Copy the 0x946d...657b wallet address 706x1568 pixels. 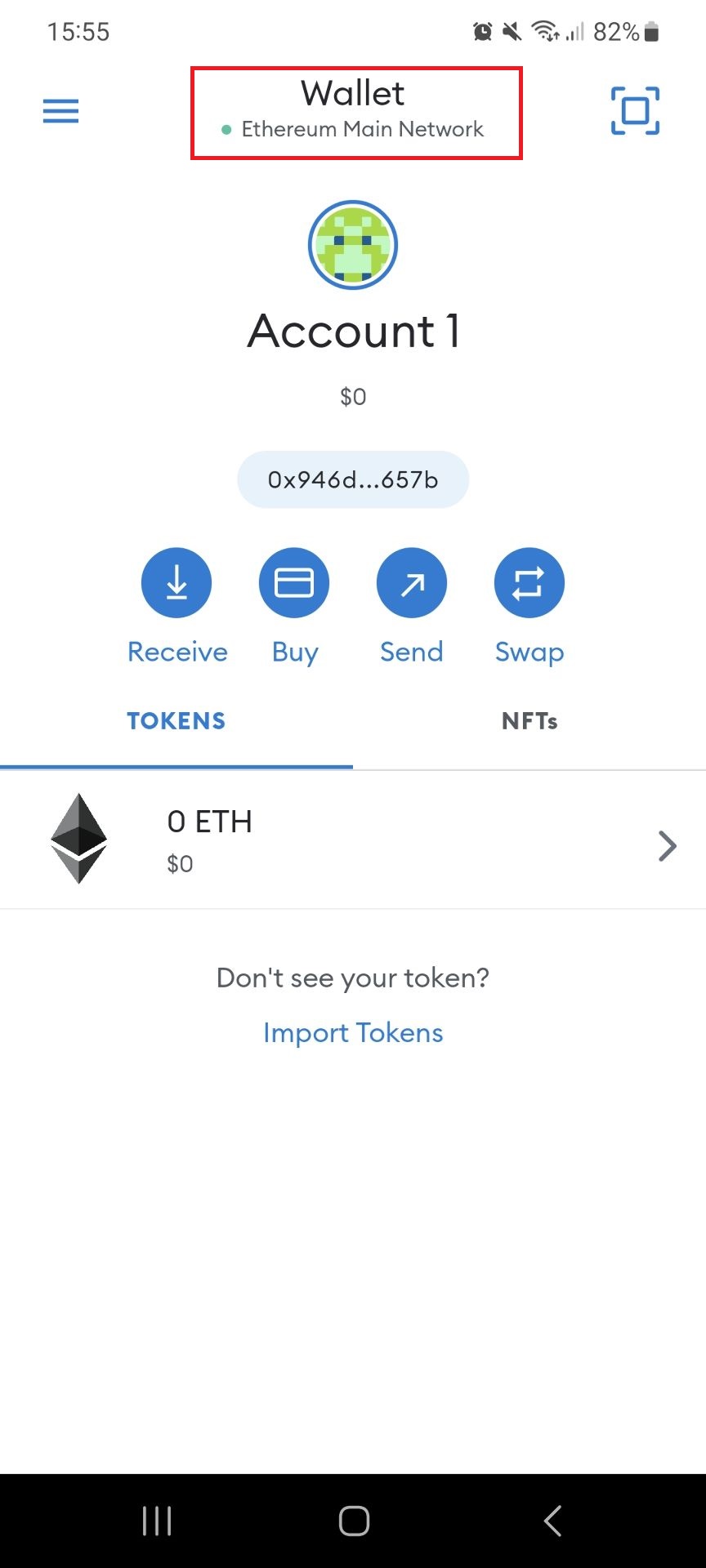tap(353, 480)
